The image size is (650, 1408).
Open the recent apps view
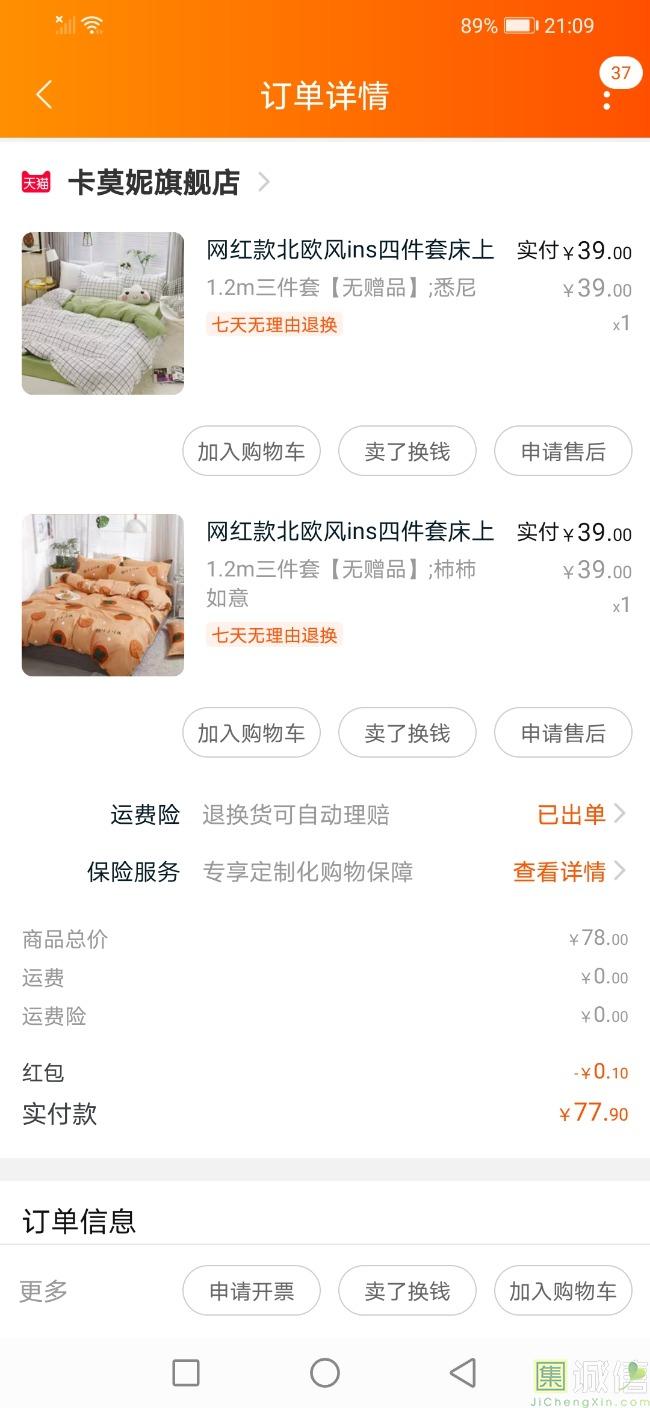(186, 1373)
